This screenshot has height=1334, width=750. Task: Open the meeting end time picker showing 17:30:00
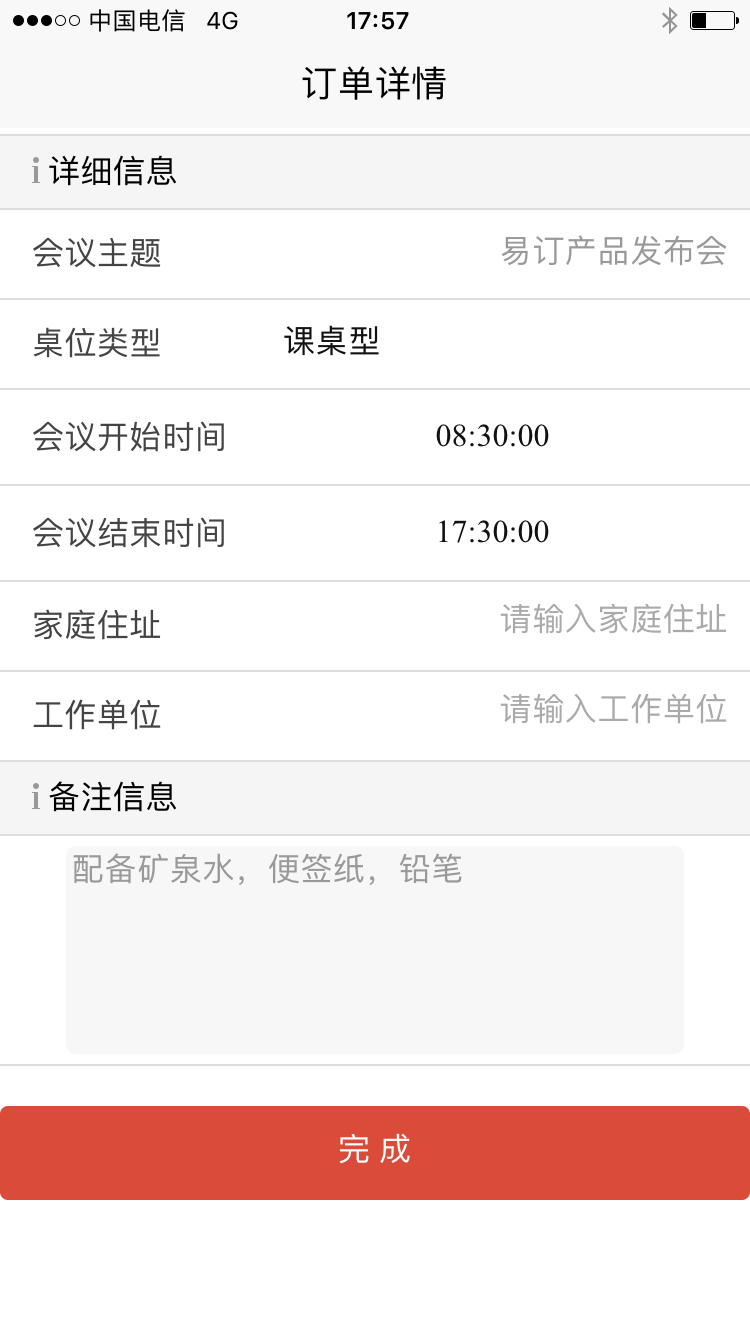pyautogui.click(x=492, y=532)
